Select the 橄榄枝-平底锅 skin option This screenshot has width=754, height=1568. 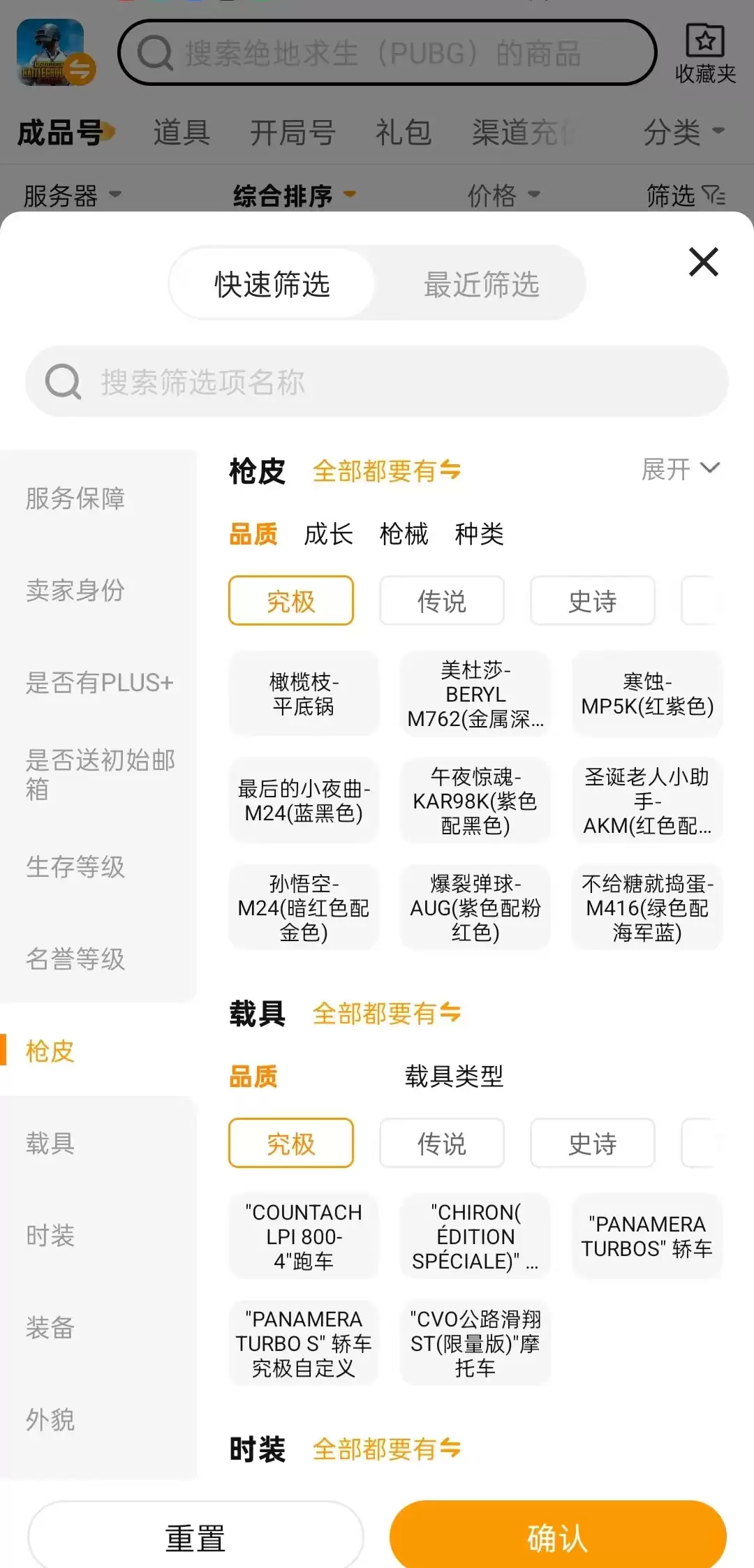[x=304, y=694]
